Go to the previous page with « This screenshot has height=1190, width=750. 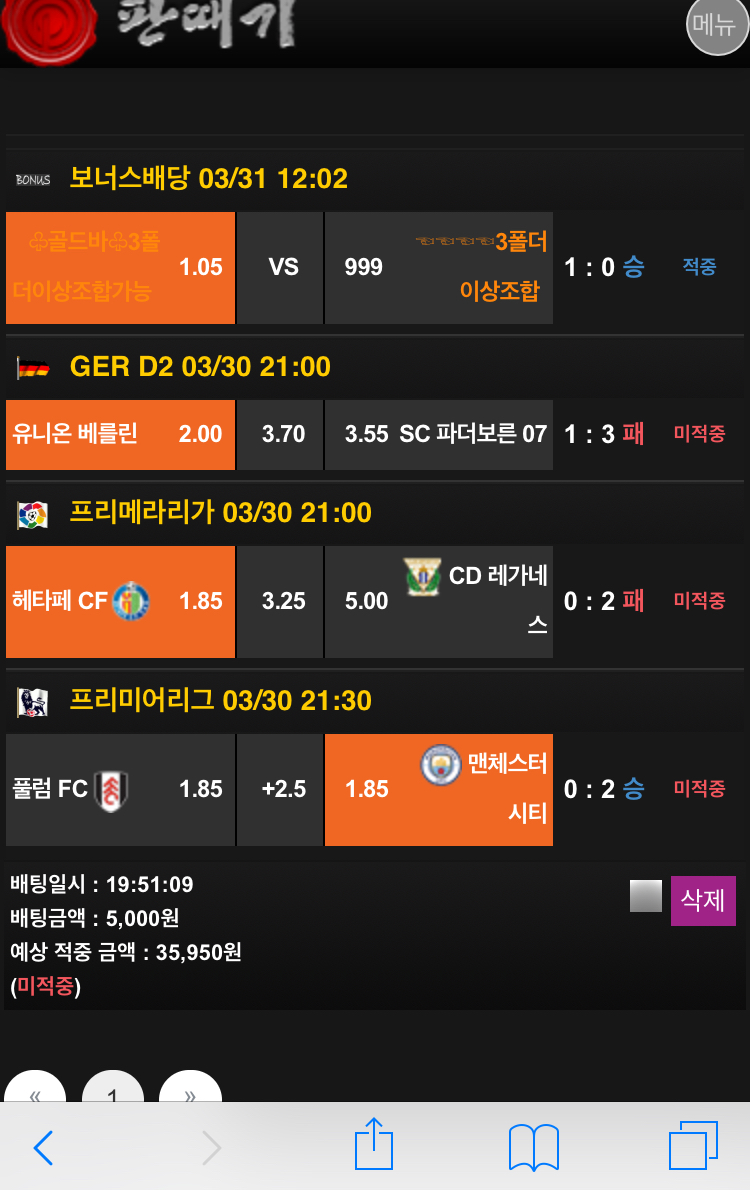tap(35, 1092)
